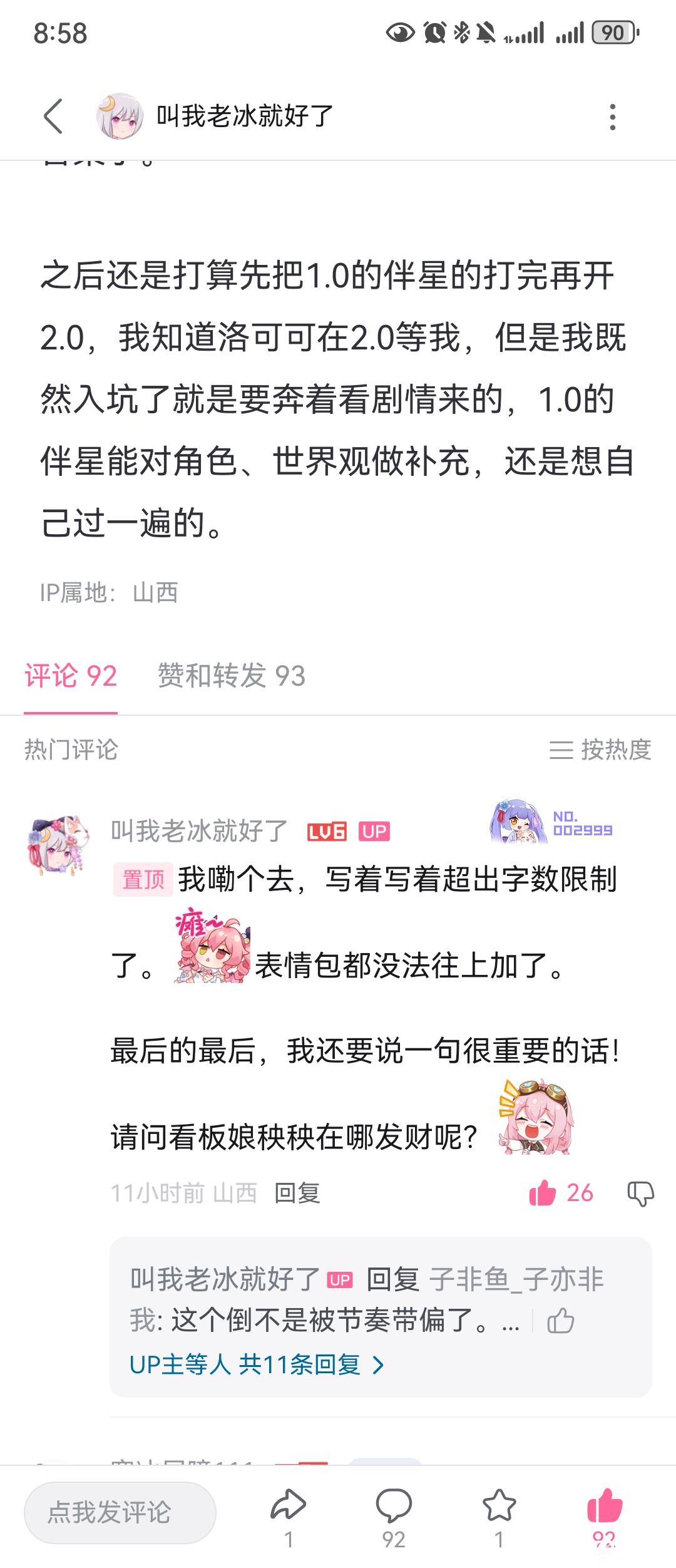Open user 子非鱼_子亦非我 from the reply

tap(516, 1279)
